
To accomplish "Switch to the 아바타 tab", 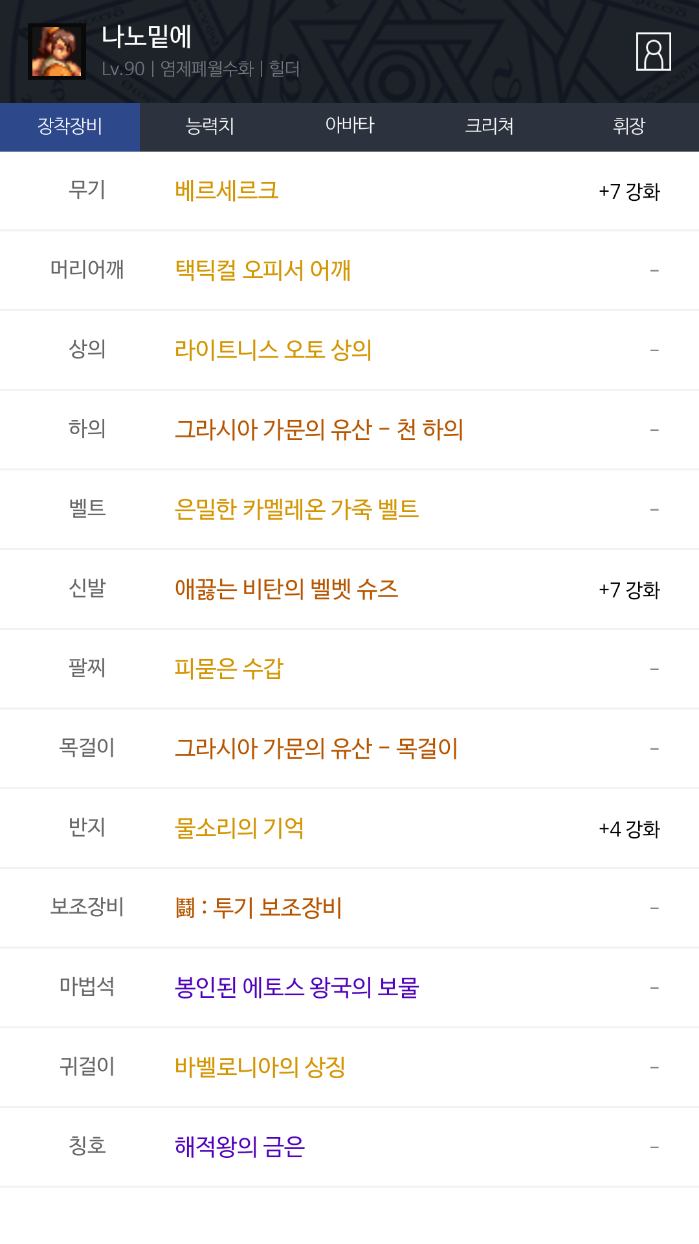I will tap(349, 126).
